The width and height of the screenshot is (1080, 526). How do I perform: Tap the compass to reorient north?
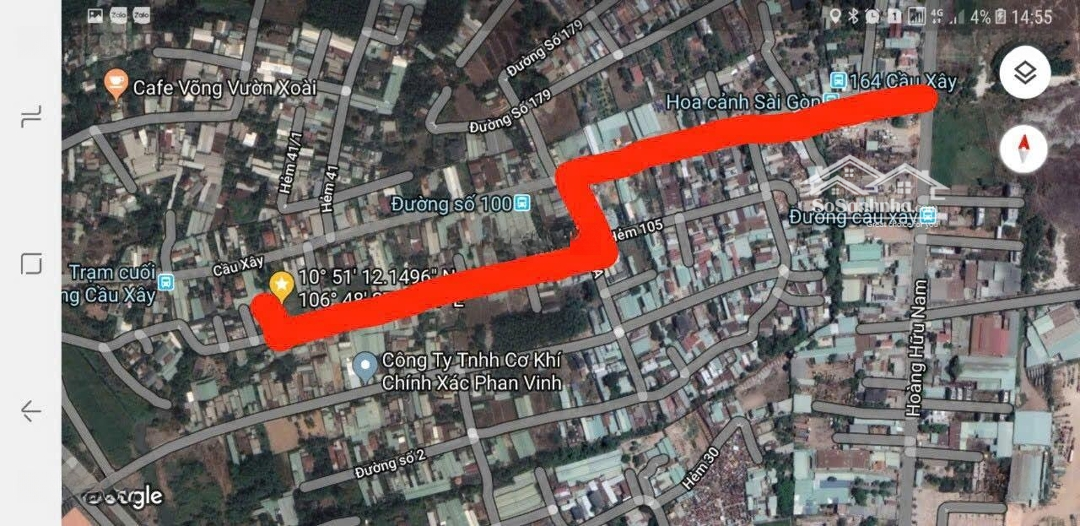[x=1024, y=150]
